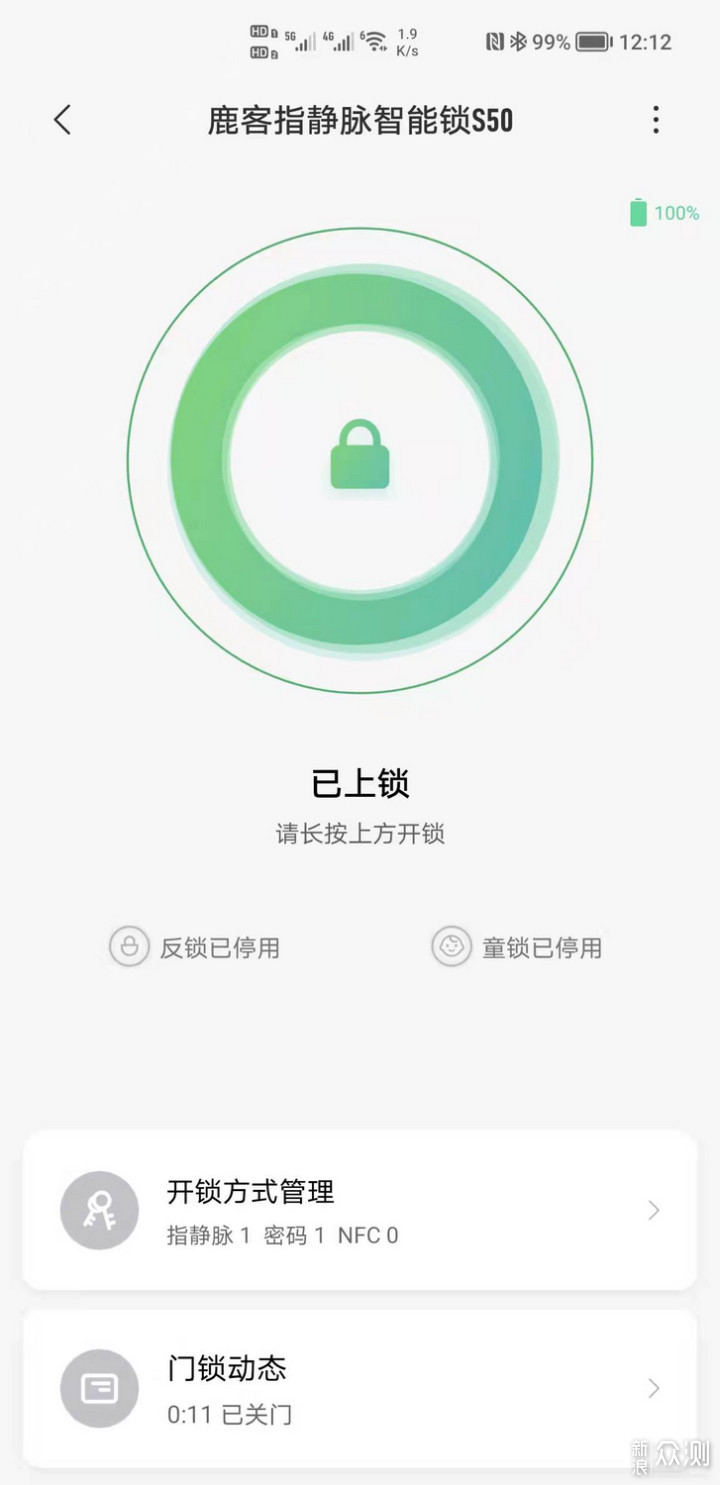Screen dimensions: 720x1485
Task: Go back using the top-left arrow
Action: [x=62, y=121]
